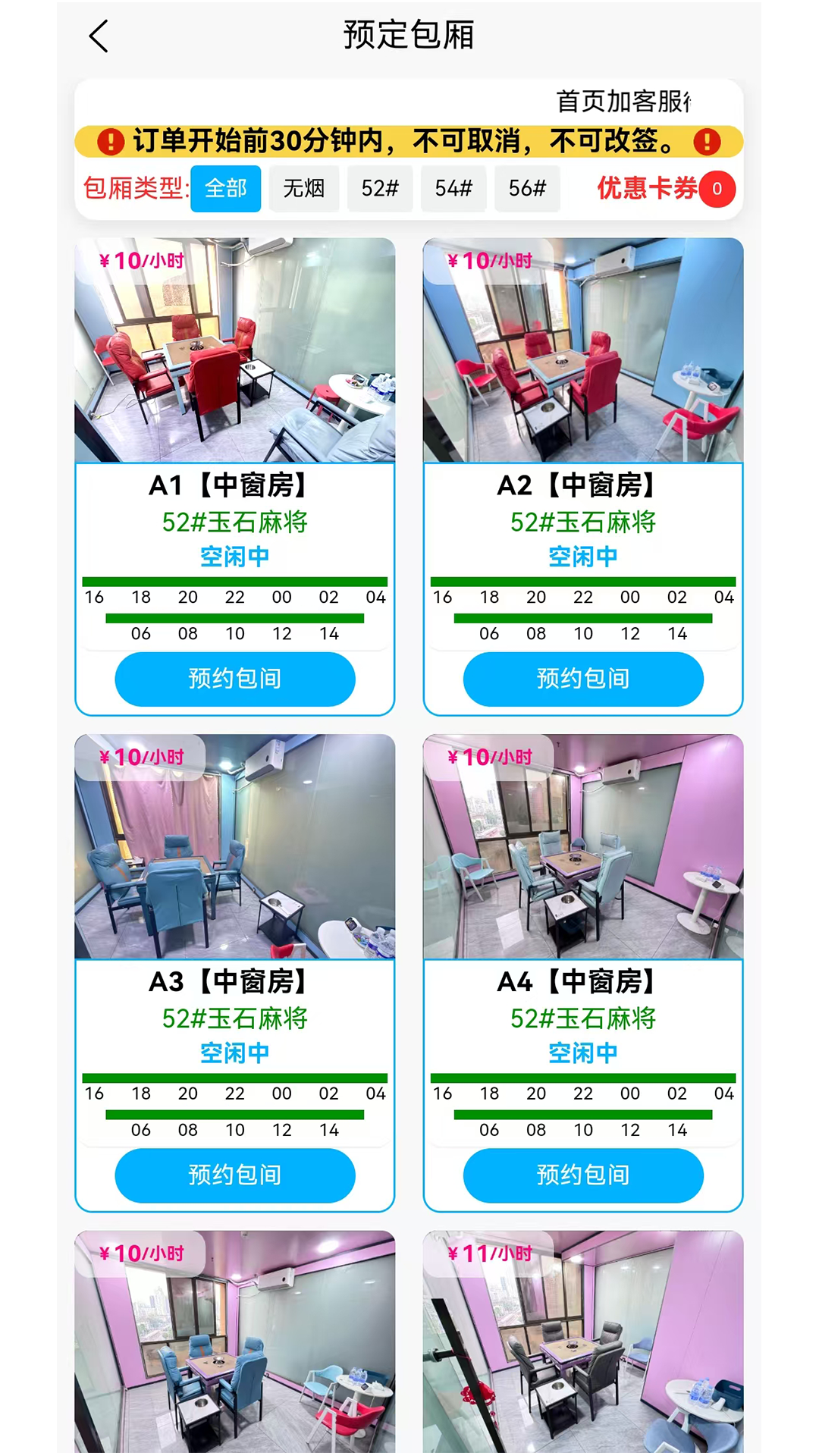Image resolution: width=819 pixels, height=1456 pixels.
Task: Go back using the top-left arrow
Action: [x=99, y=36]
